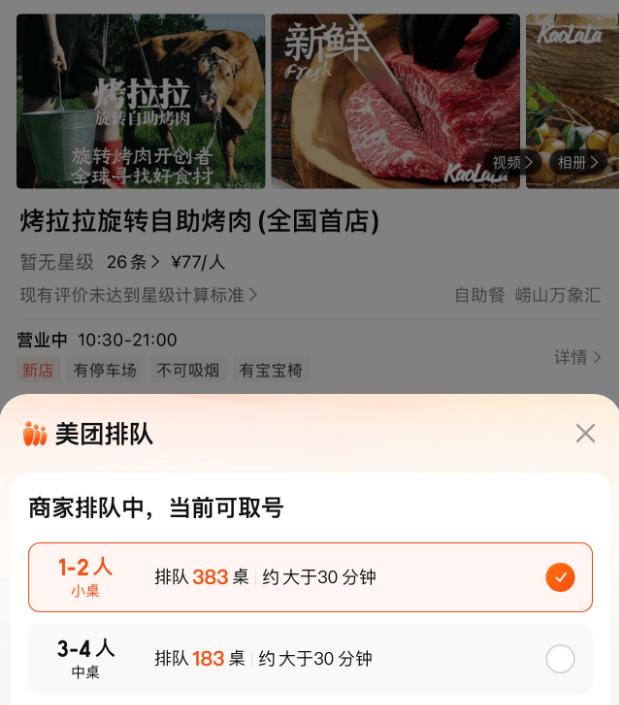Open the 26条 reviews list
The width and height of the screenshot is (619, 705).
click(x=132, y=262)
